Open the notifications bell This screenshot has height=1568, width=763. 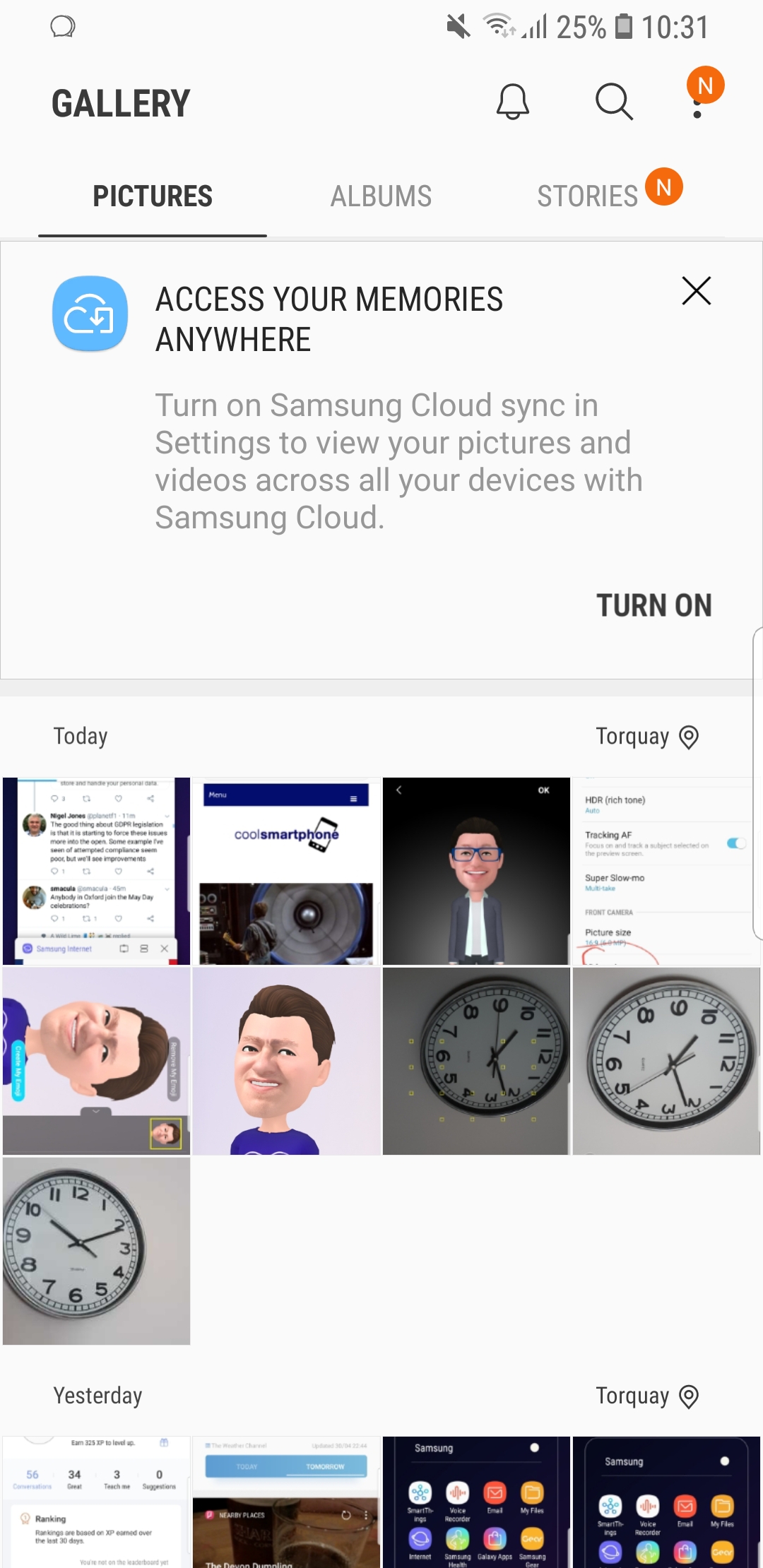click(512, 102)
